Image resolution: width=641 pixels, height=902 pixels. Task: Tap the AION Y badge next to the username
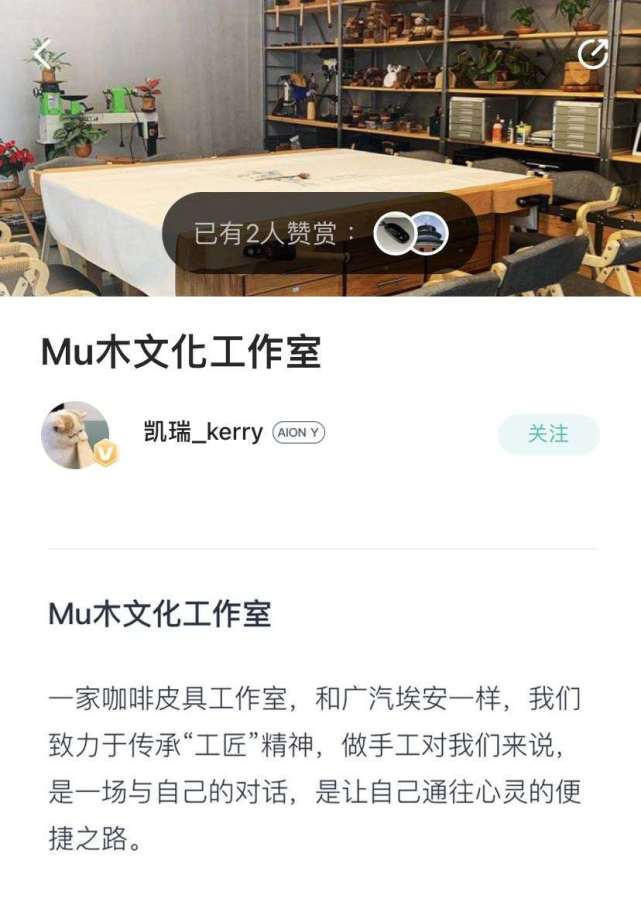pyautogui.click(x=298, y=433)
